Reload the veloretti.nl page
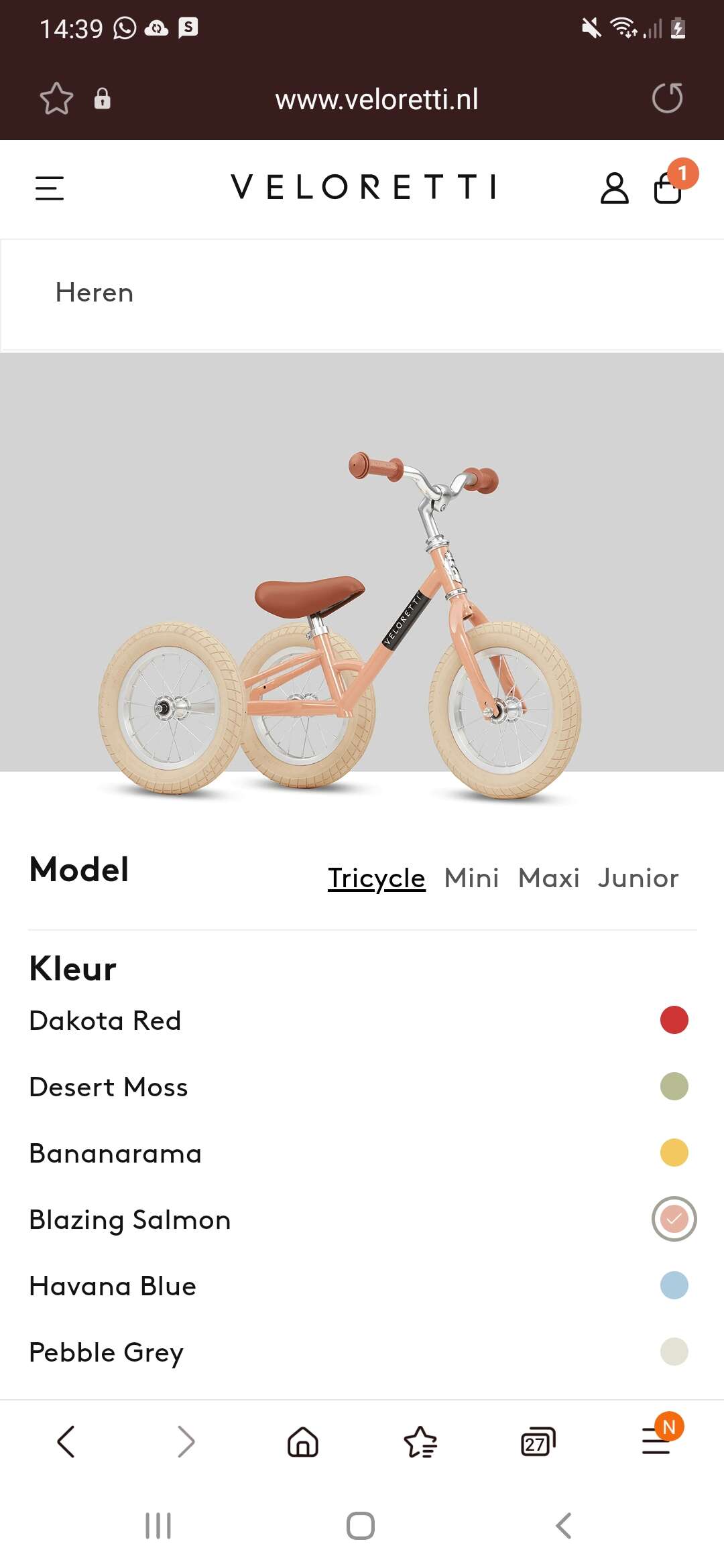Image resolution: width=724 pixels, height=1568 pixels. coord(667,99)
